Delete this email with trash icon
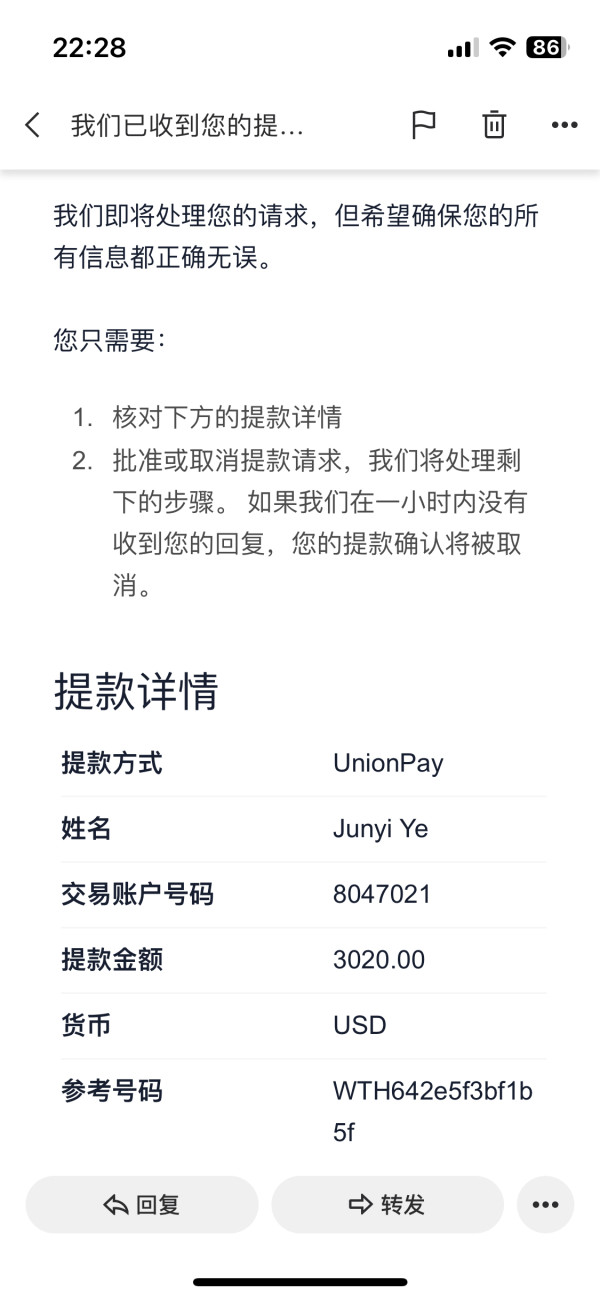The width and height of the screenshot is (600, 1299). 494,125
